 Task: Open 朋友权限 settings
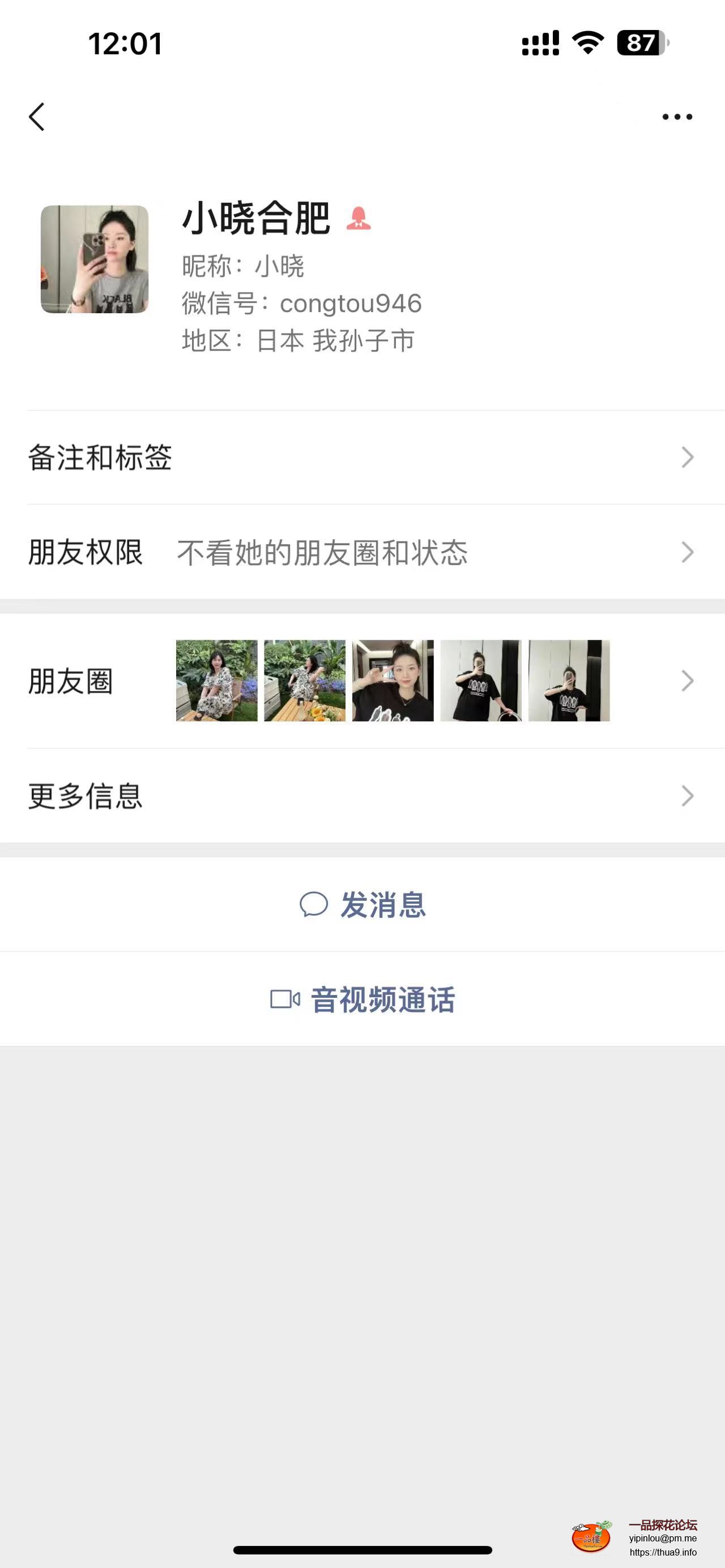(362, 553)
